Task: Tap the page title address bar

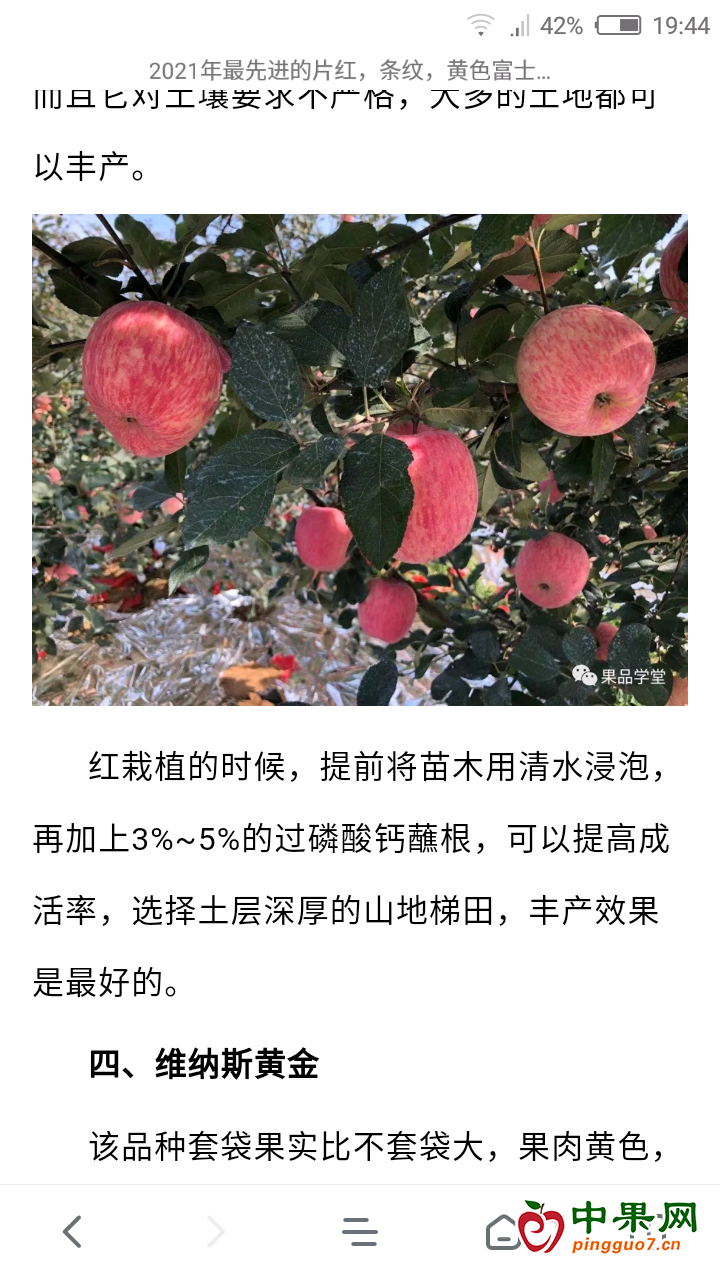Action: 350,71
